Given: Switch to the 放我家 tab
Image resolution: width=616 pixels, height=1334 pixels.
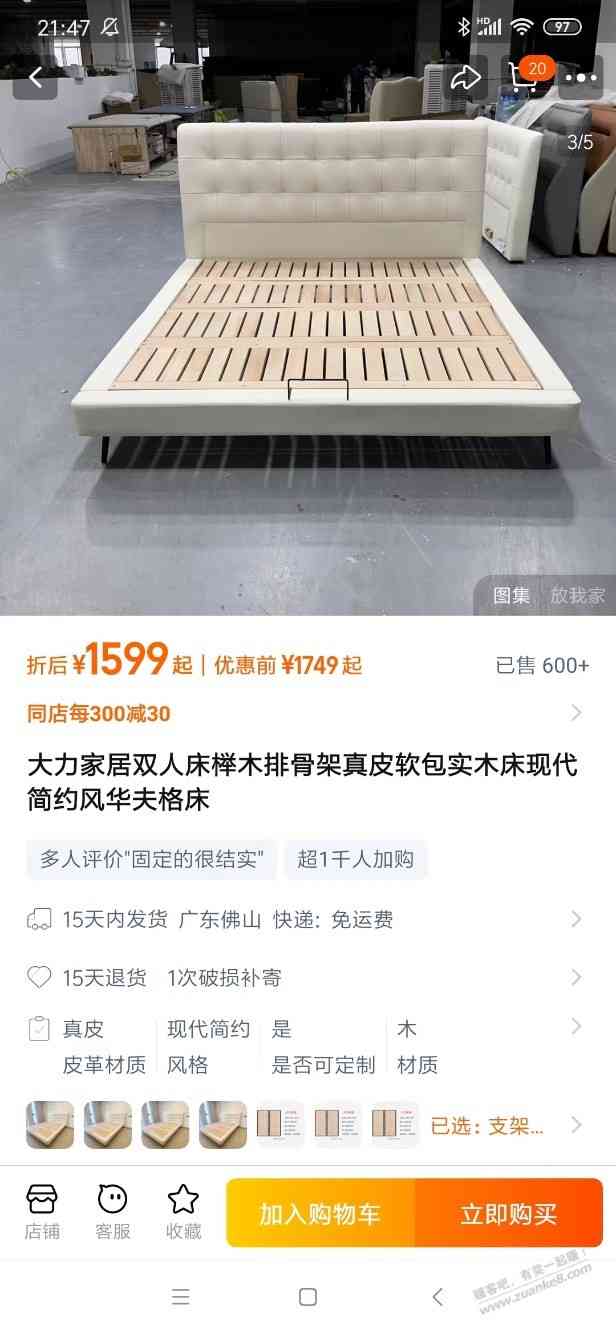Looking at the screenshot, I should pos(577,595).
